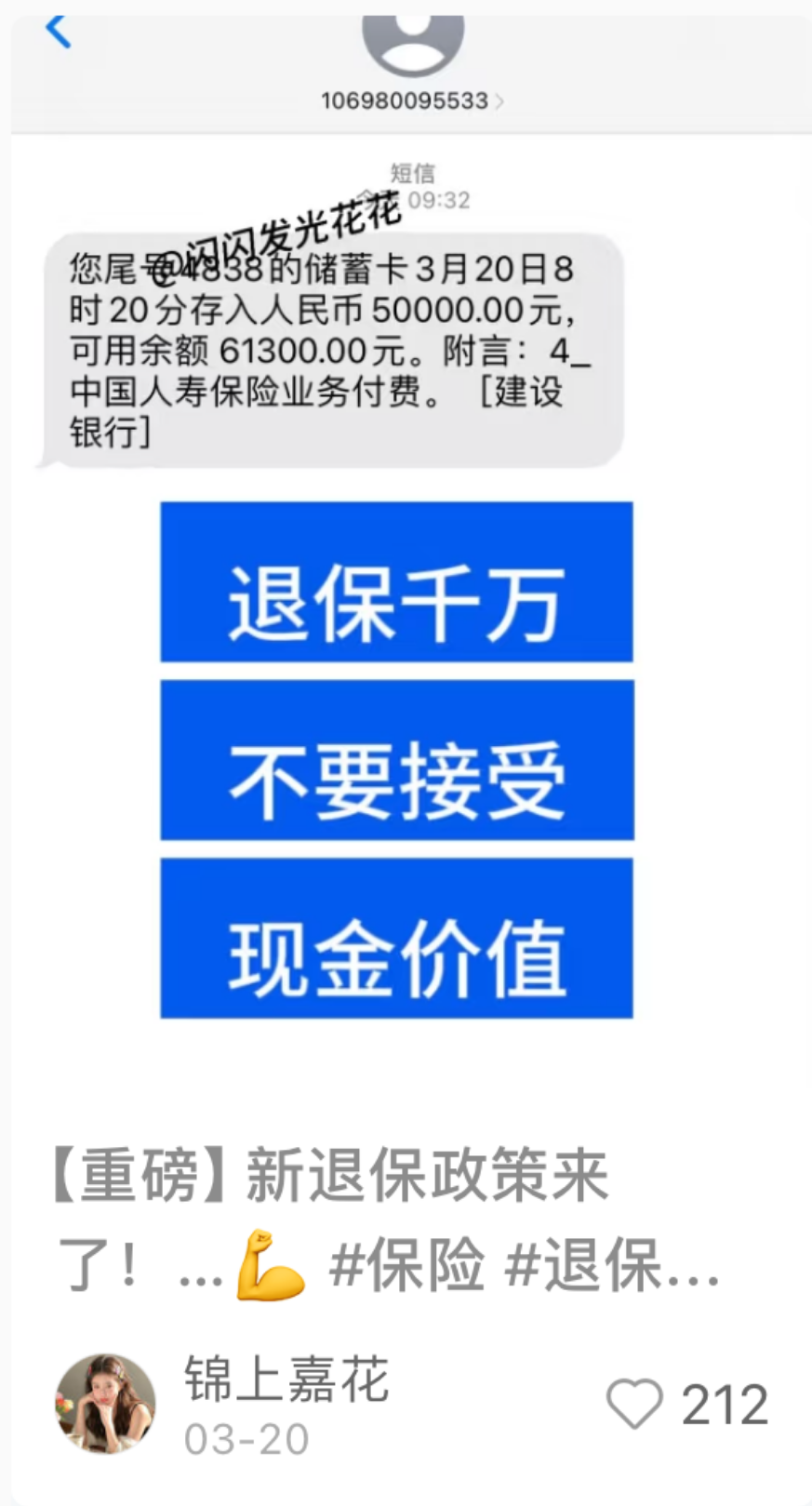Like the post by 锦上嘉花
The height and width of the screenshot is (1506, 812).
click(x=635, y=1403)
